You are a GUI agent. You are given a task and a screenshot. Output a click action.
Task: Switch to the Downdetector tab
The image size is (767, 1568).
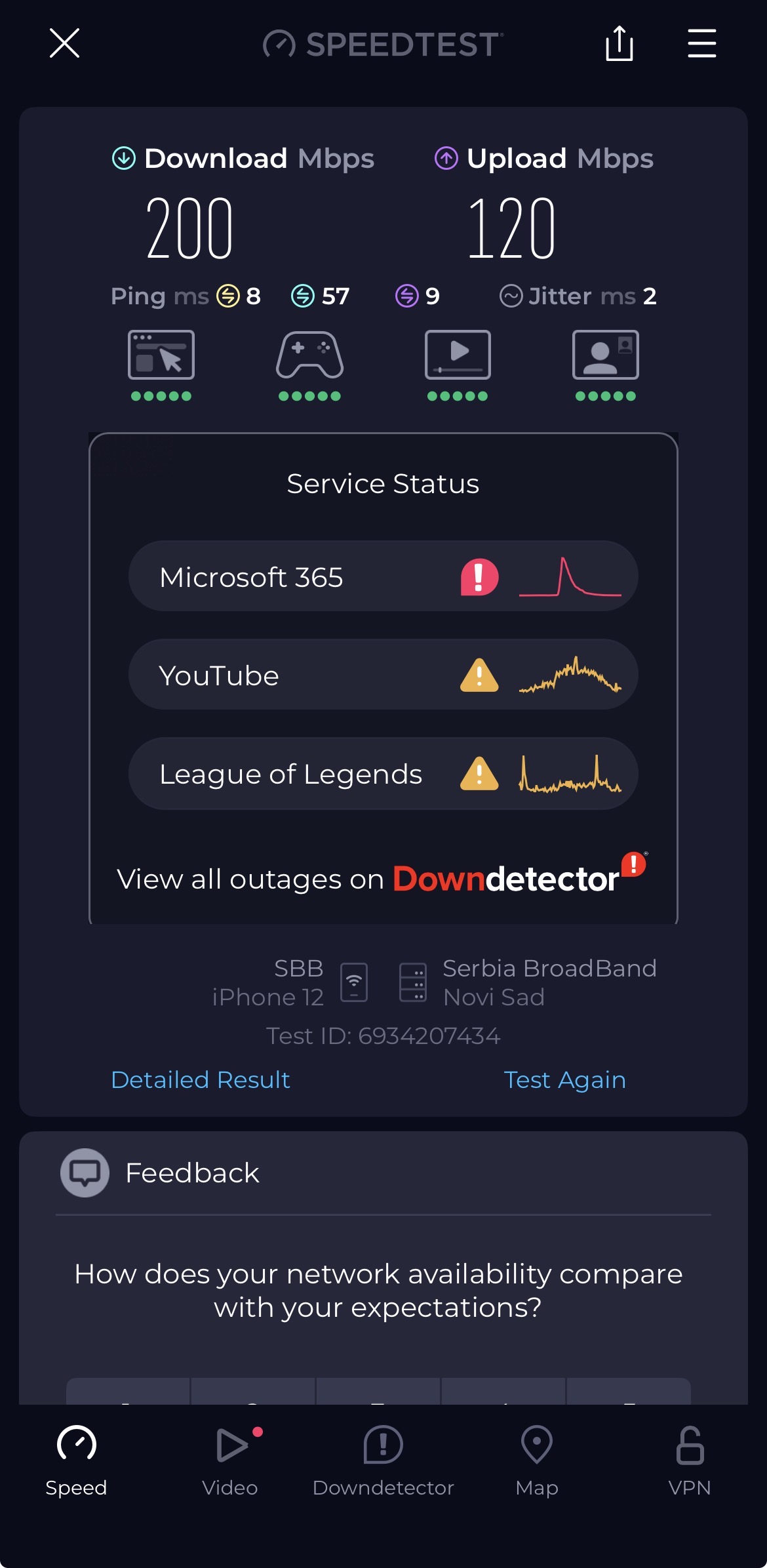pos(383,1460)
